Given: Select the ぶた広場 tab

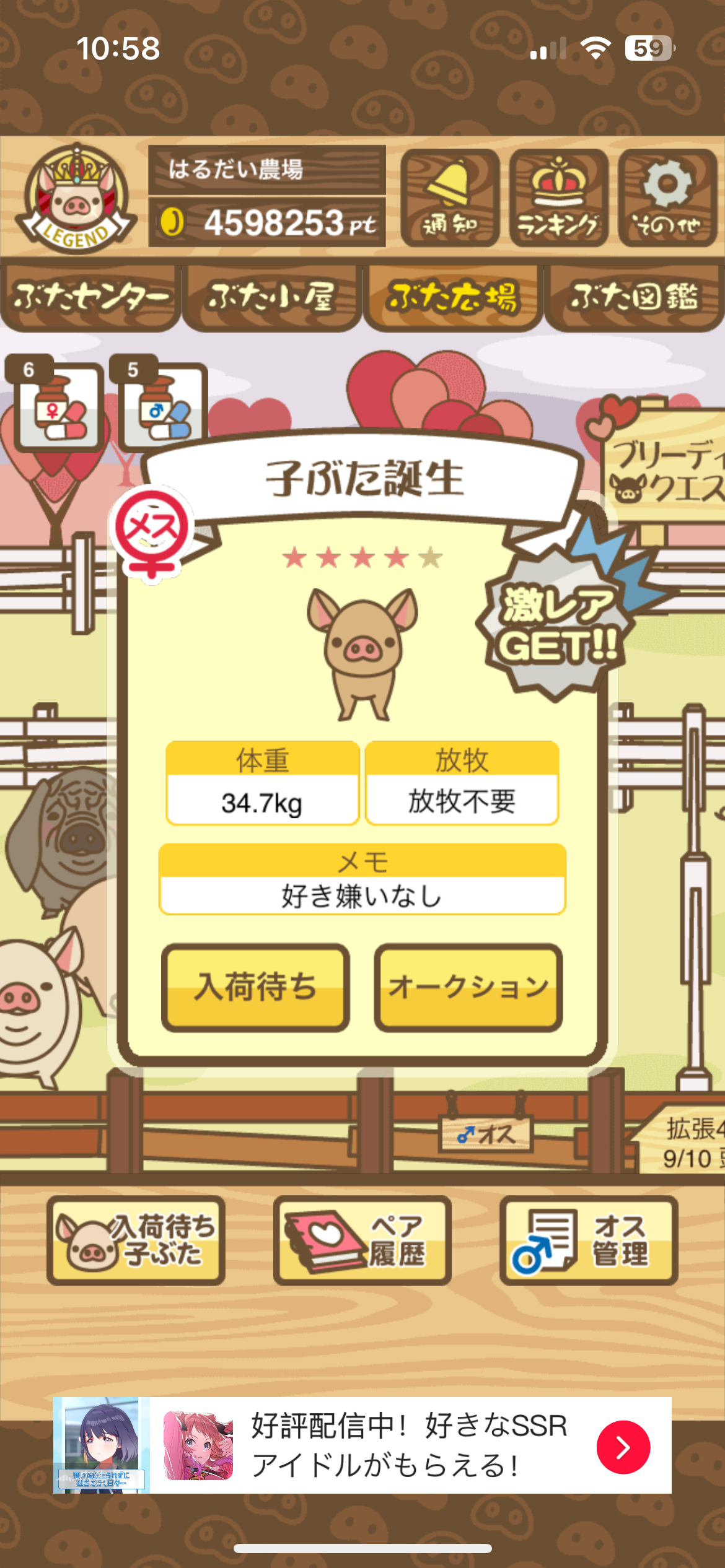Looking at the screenshot, I should tap(452, 297).
